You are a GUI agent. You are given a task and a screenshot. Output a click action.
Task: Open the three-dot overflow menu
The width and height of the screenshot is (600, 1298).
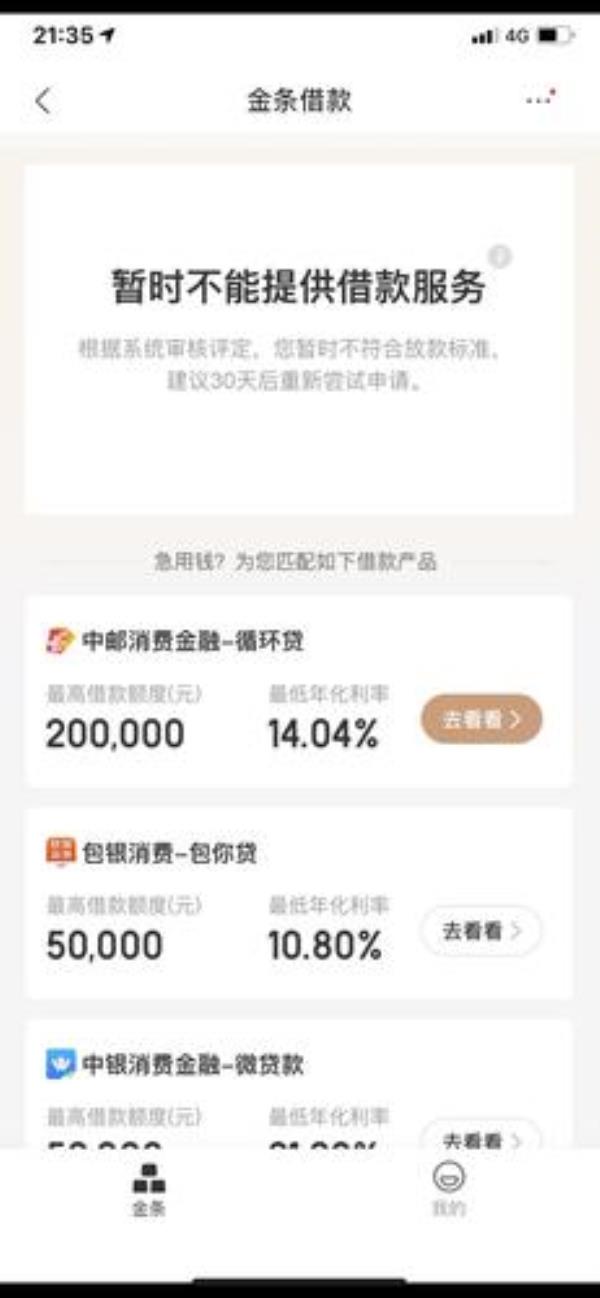click(x=540, y=100)
